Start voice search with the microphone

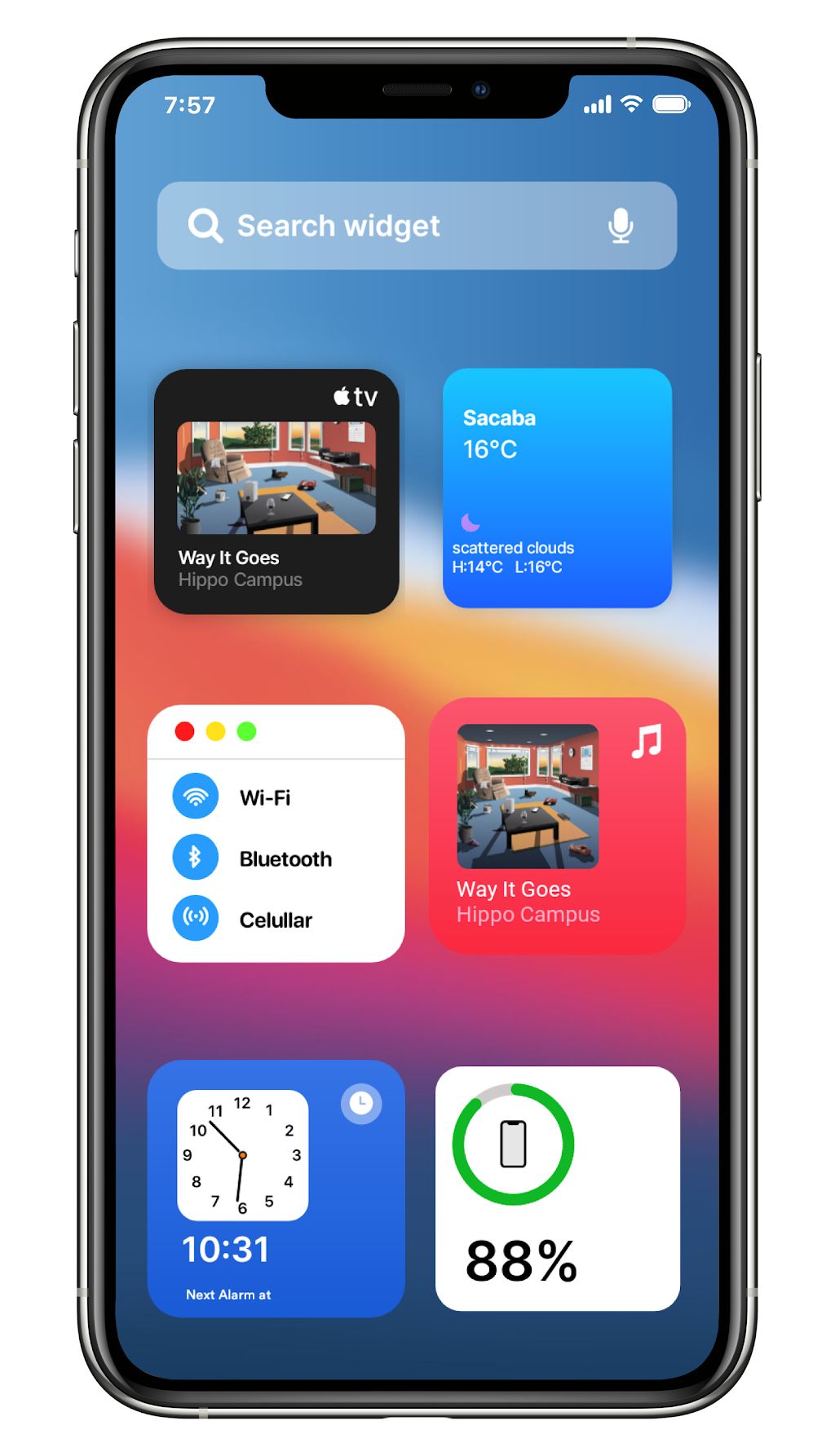[x=621, y=226]
